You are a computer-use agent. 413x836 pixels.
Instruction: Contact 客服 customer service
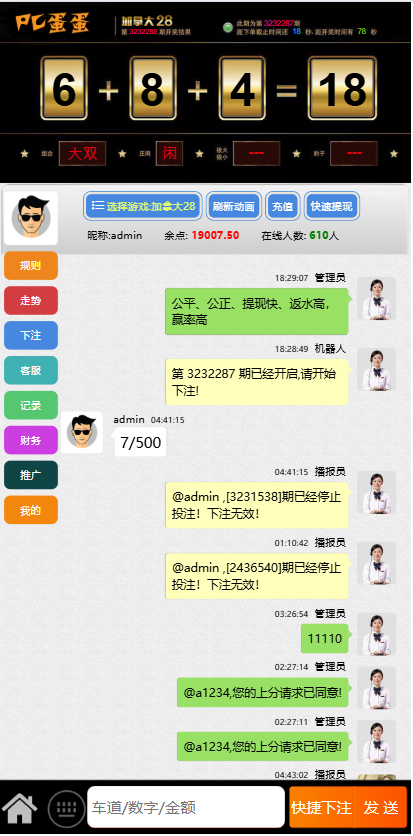(x=31, y=371)
